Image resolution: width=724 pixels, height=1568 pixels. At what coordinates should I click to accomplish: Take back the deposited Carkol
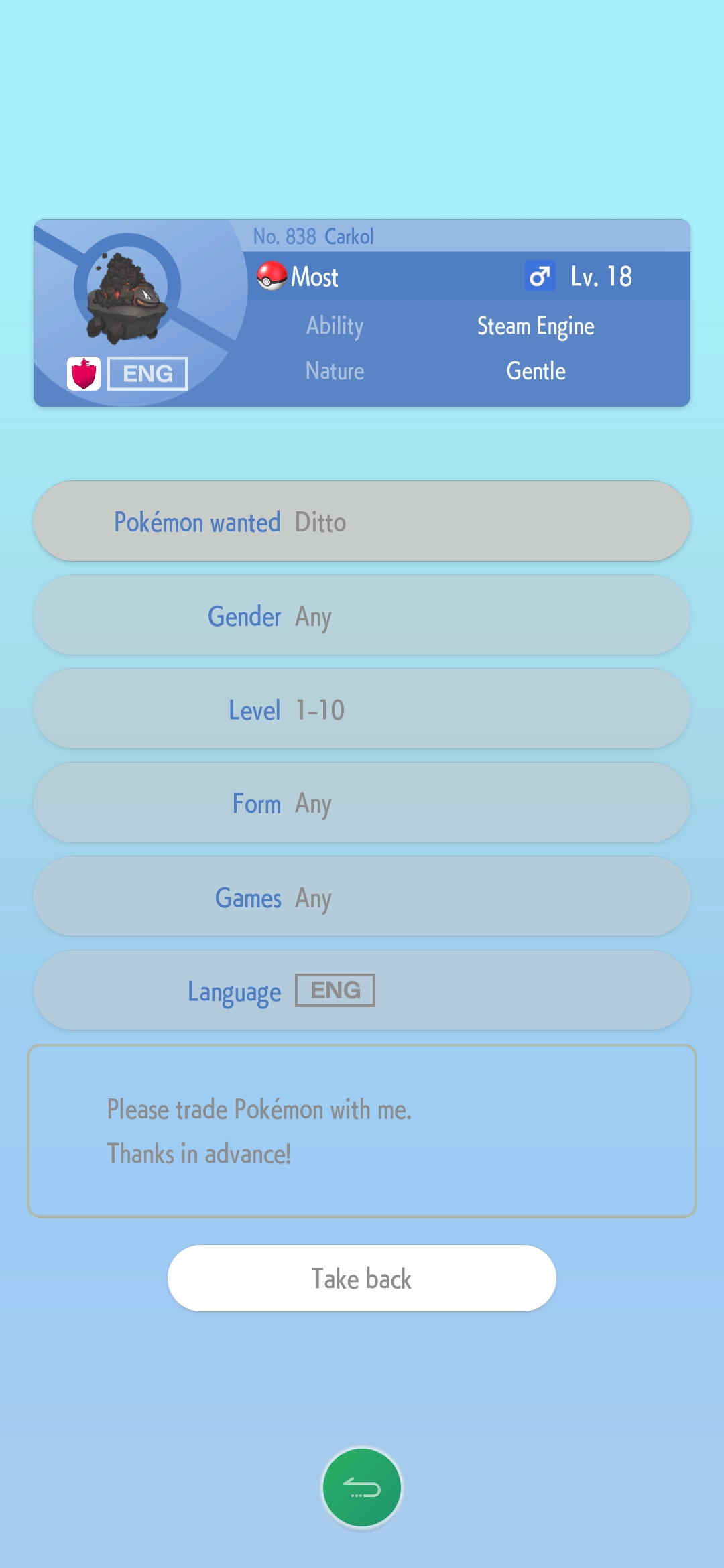[x=362, y=1278]
